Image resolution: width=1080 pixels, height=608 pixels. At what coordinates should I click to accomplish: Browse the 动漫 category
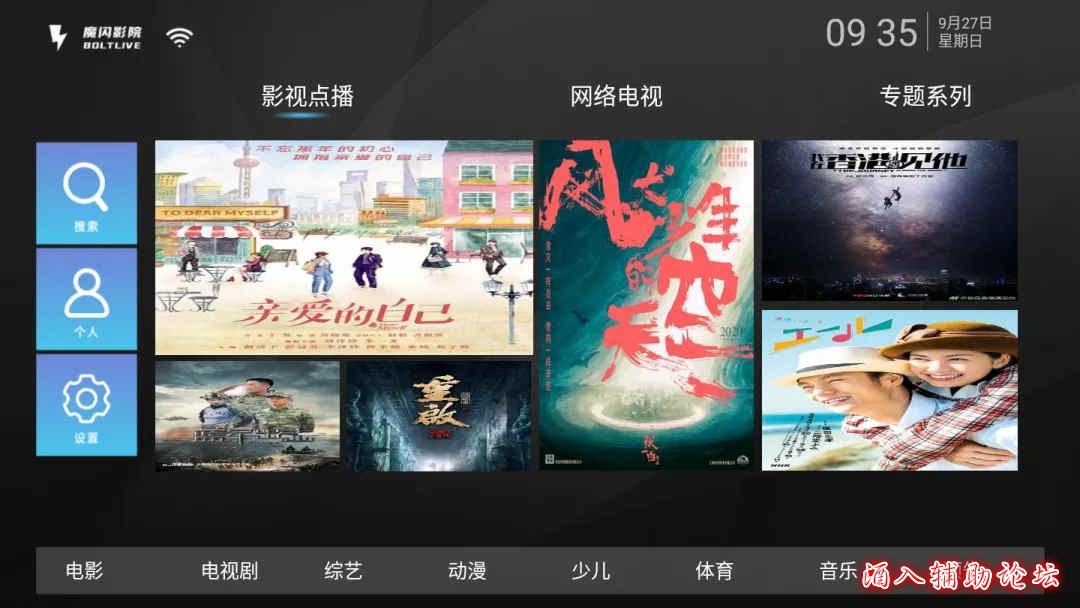[467, 571]
